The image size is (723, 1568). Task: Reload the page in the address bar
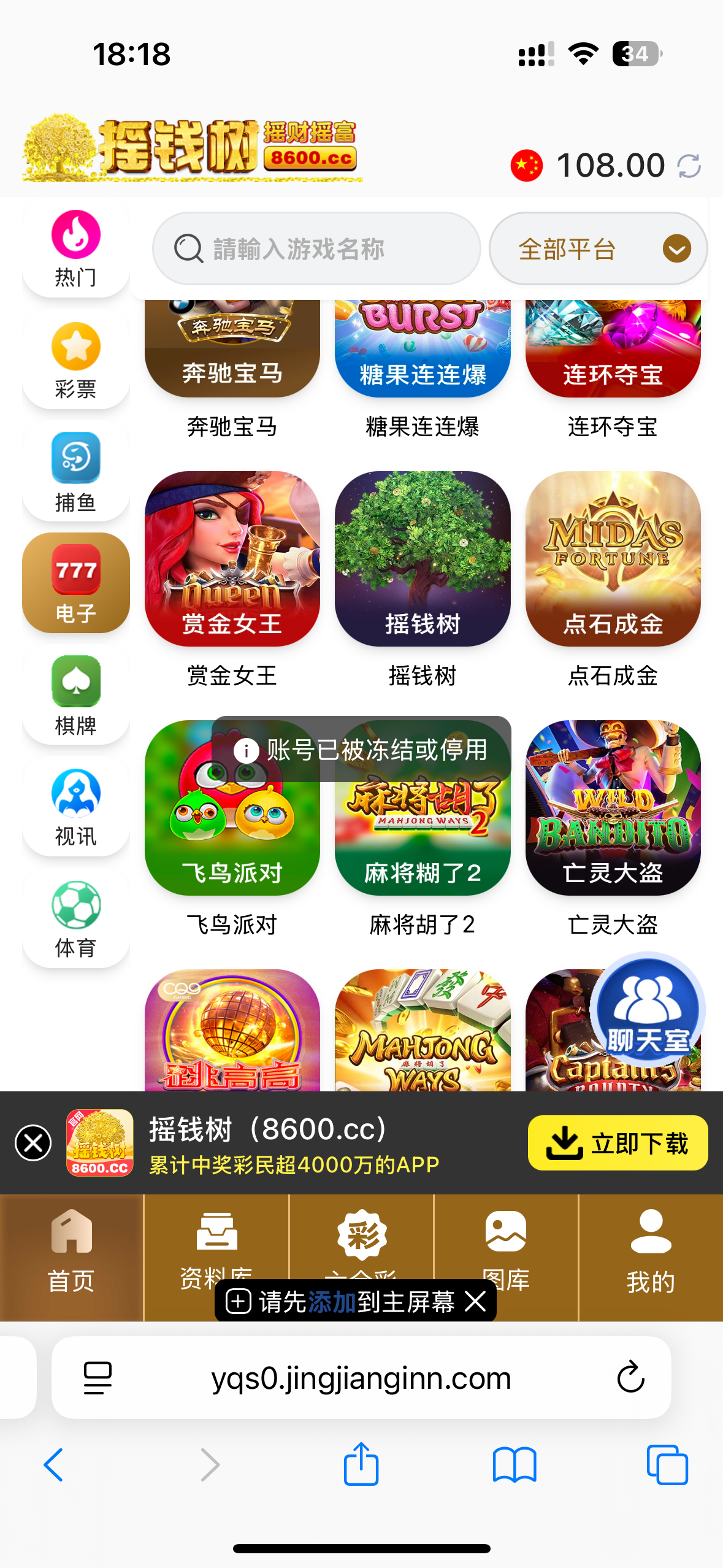click(630, 1377)
